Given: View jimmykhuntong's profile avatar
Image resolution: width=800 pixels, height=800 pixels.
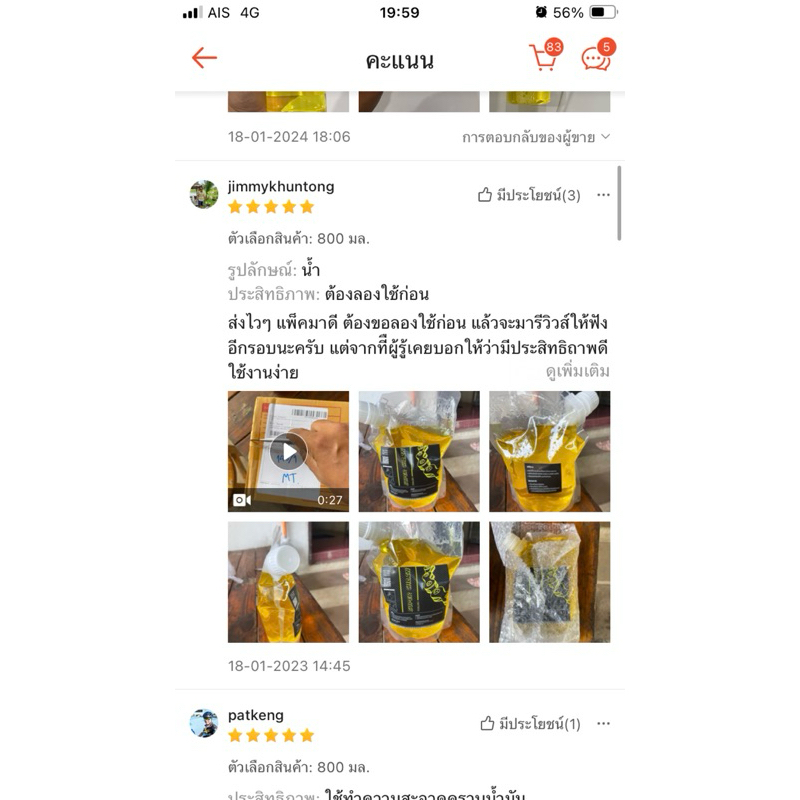Looking at the screenshot, I should pos(204,194).
